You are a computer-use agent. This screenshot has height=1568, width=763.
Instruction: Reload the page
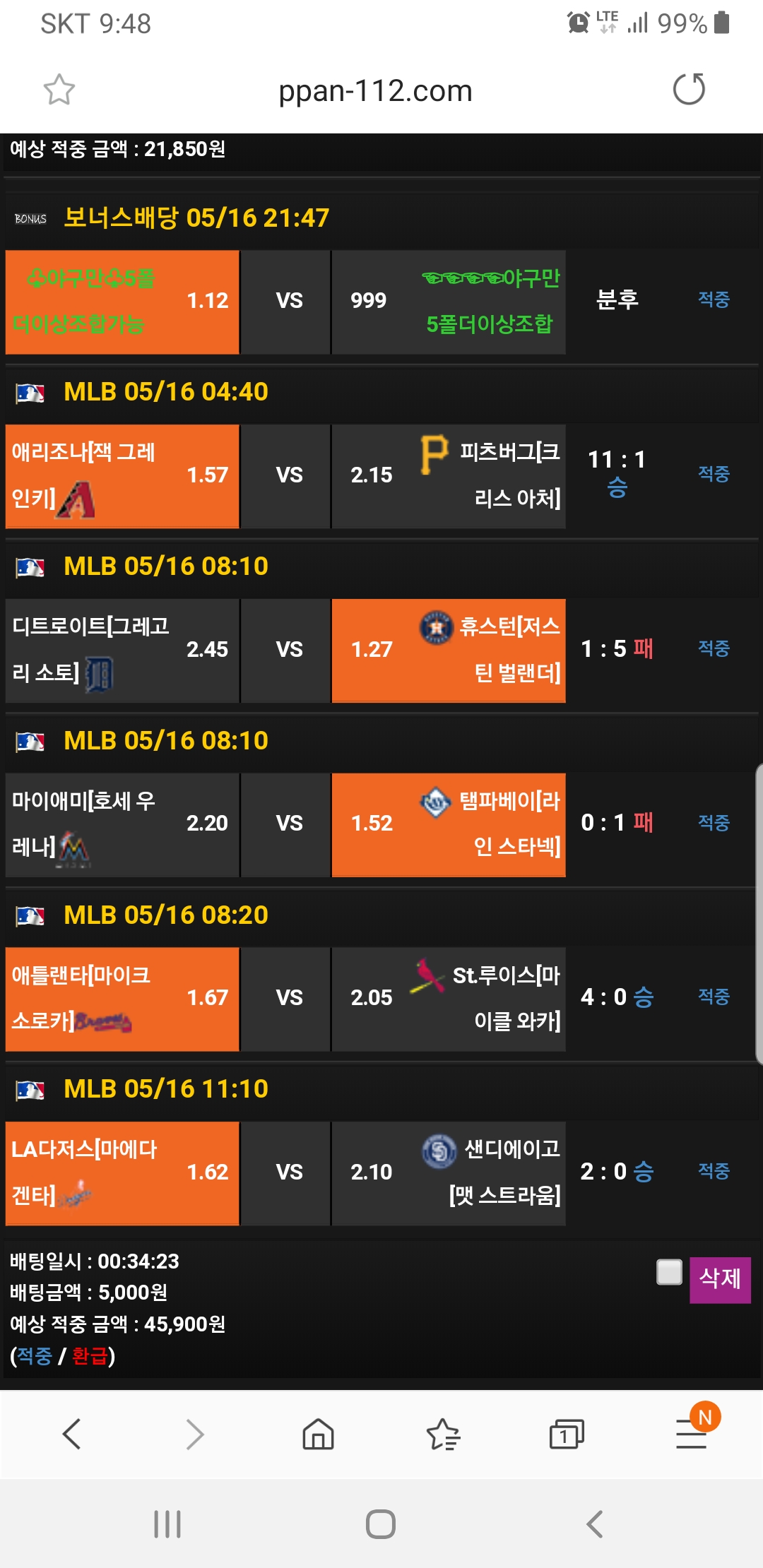pyautogui.click(x=689, y=90)
